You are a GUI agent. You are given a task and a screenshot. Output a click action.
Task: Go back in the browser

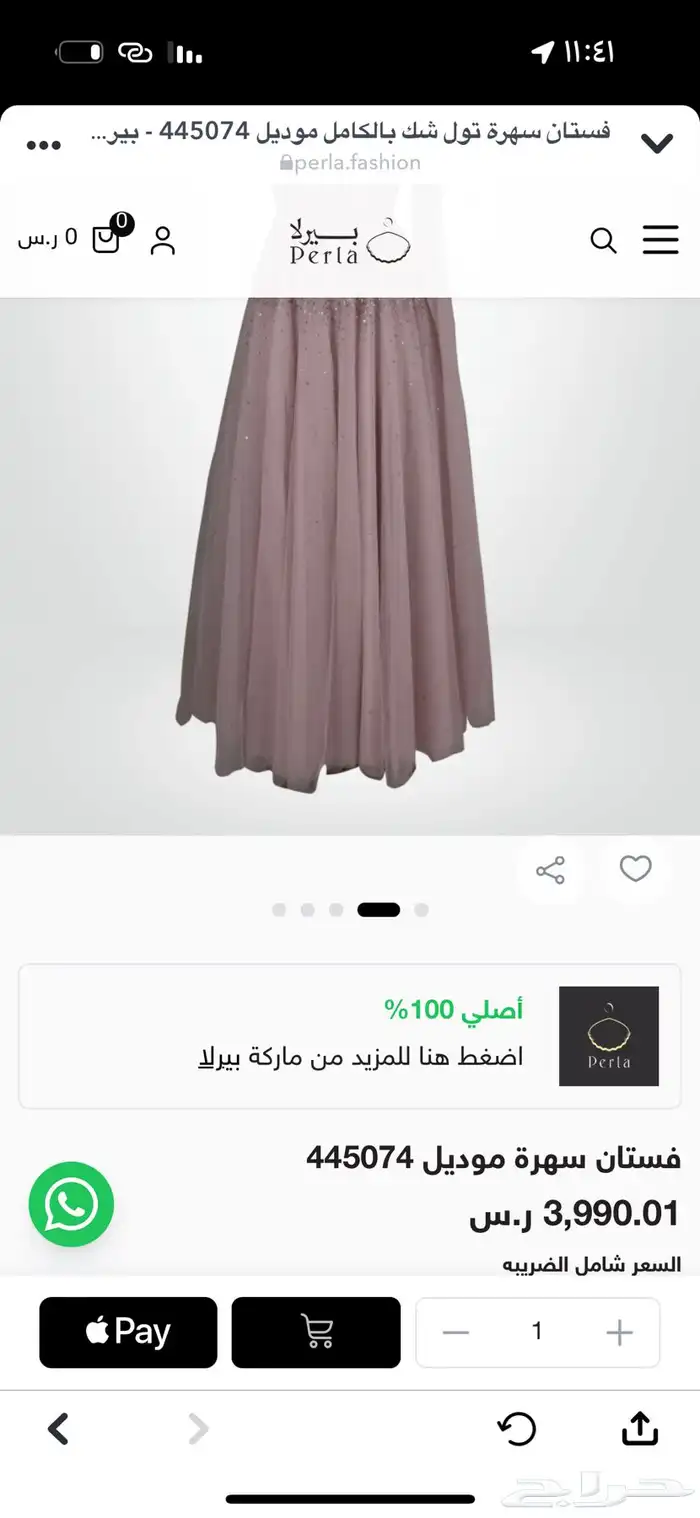click(59, 1429)
